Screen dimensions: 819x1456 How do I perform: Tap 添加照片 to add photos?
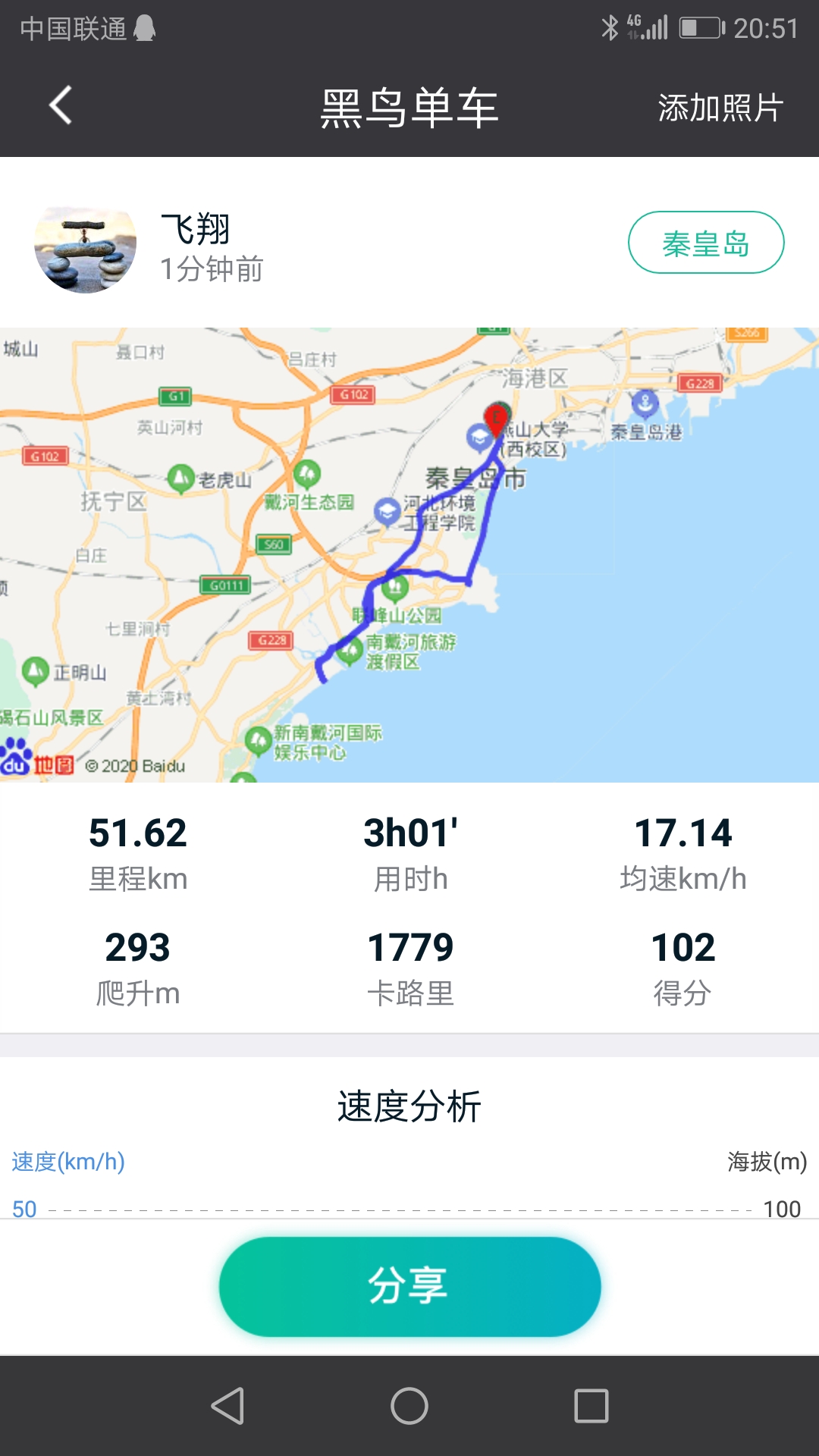tap(720, 108)
